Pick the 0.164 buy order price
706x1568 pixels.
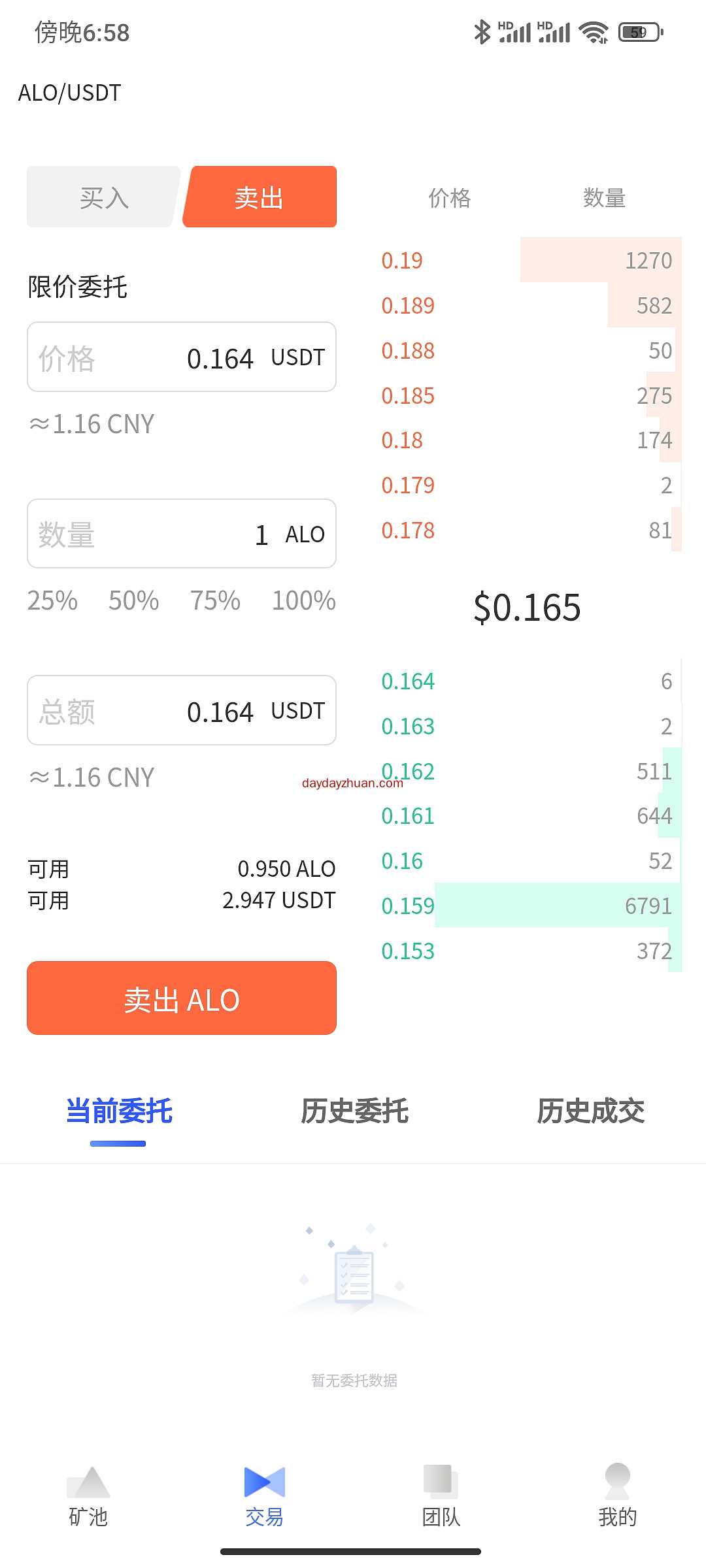(408, 681)
